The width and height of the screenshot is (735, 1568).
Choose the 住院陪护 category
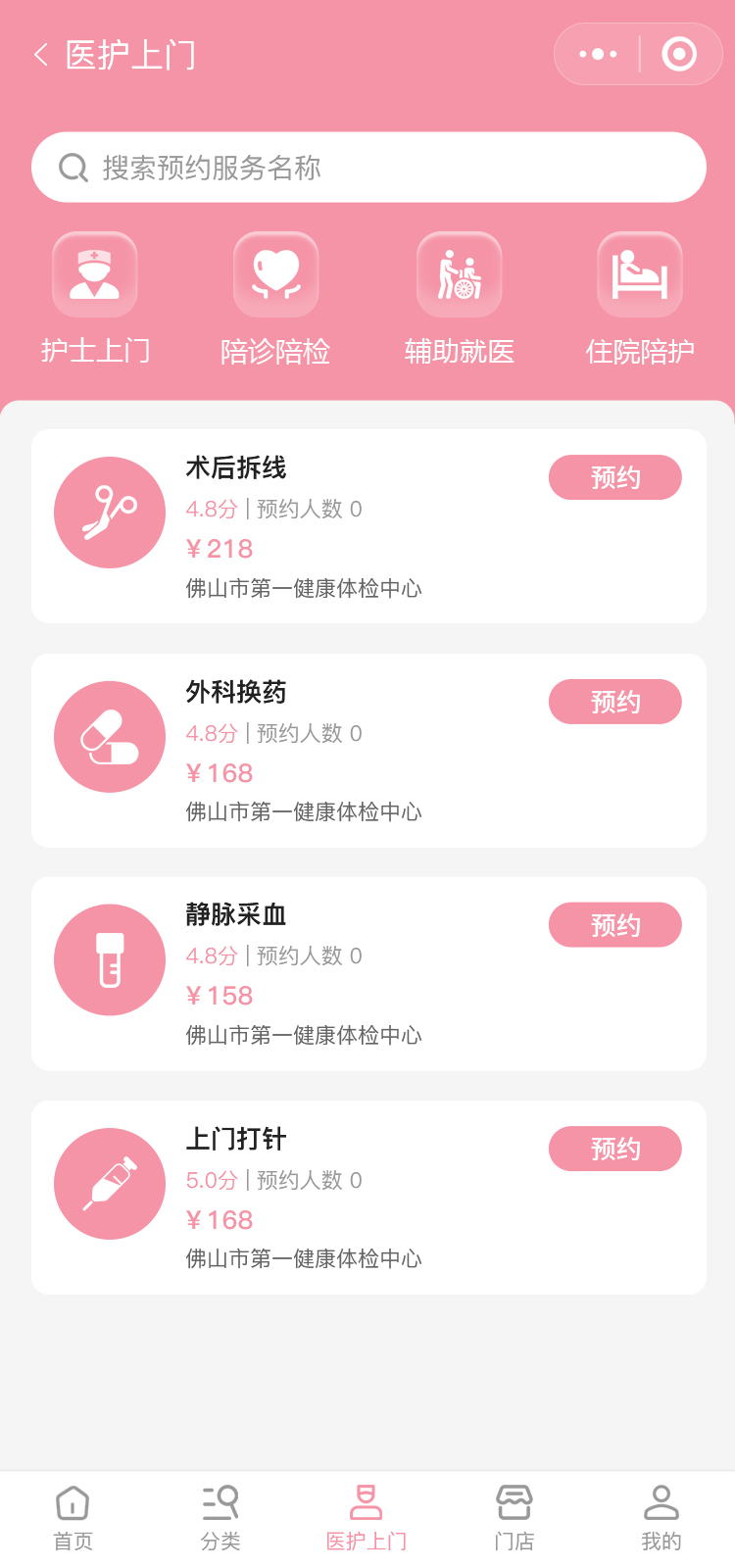pos(640,298)
